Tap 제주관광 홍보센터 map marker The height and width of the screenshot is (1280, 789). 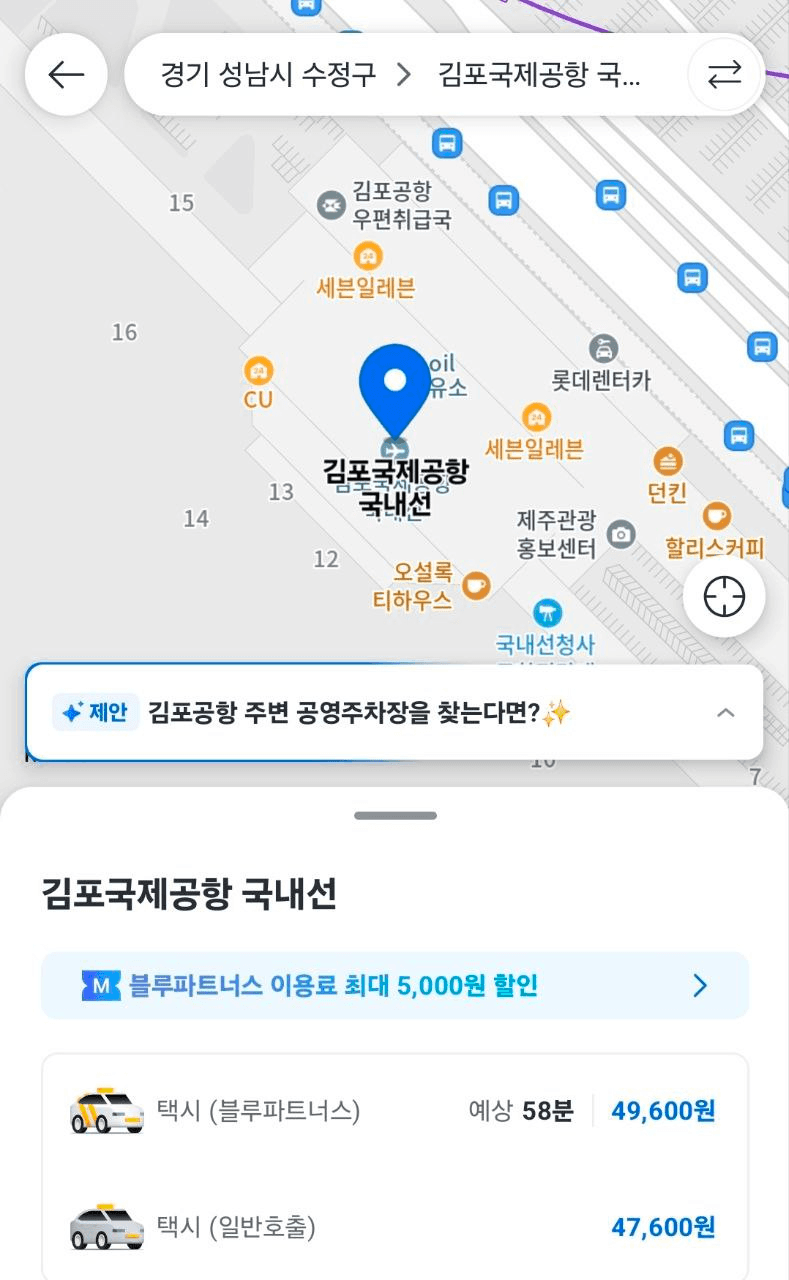click(621, 534)
